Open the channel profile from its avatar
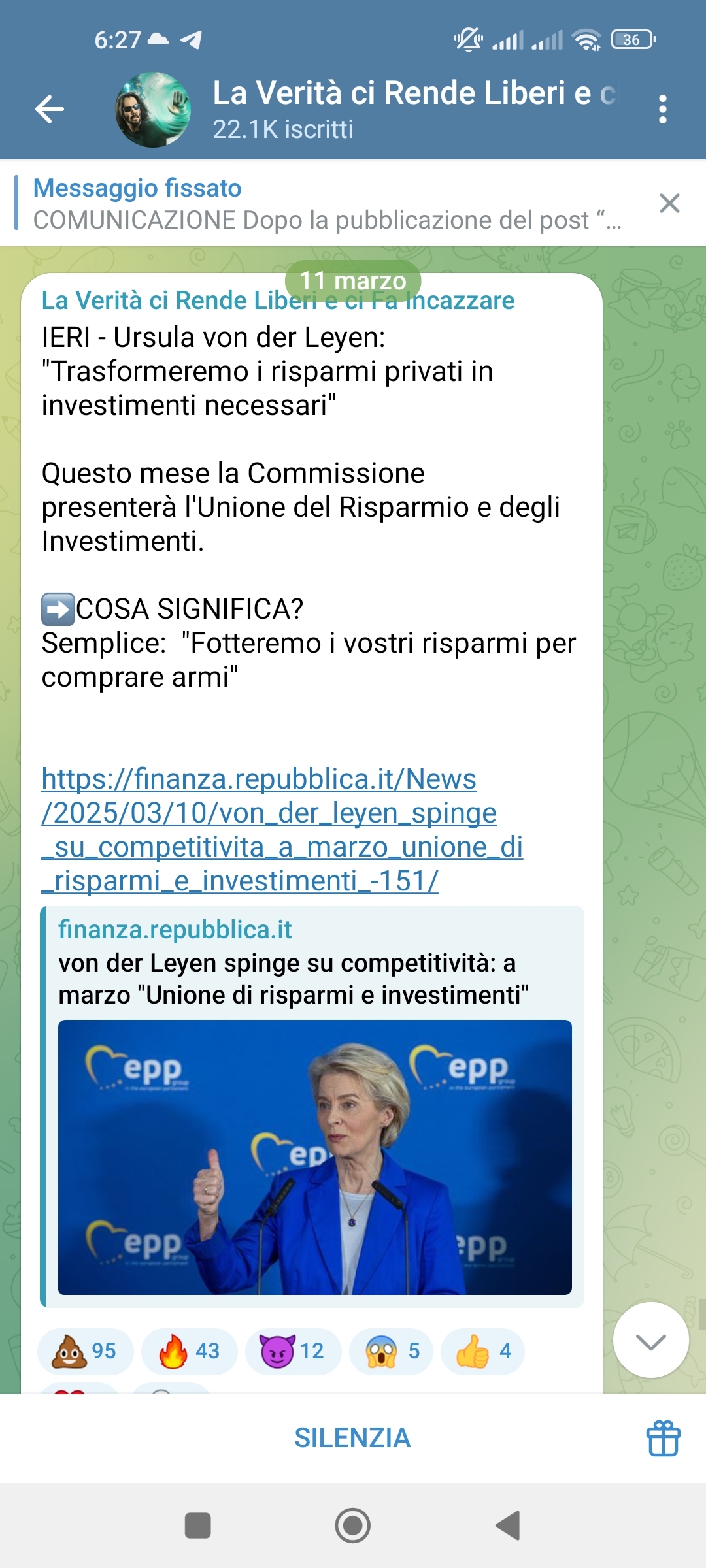706x1568 pixels. coord(153,110)
